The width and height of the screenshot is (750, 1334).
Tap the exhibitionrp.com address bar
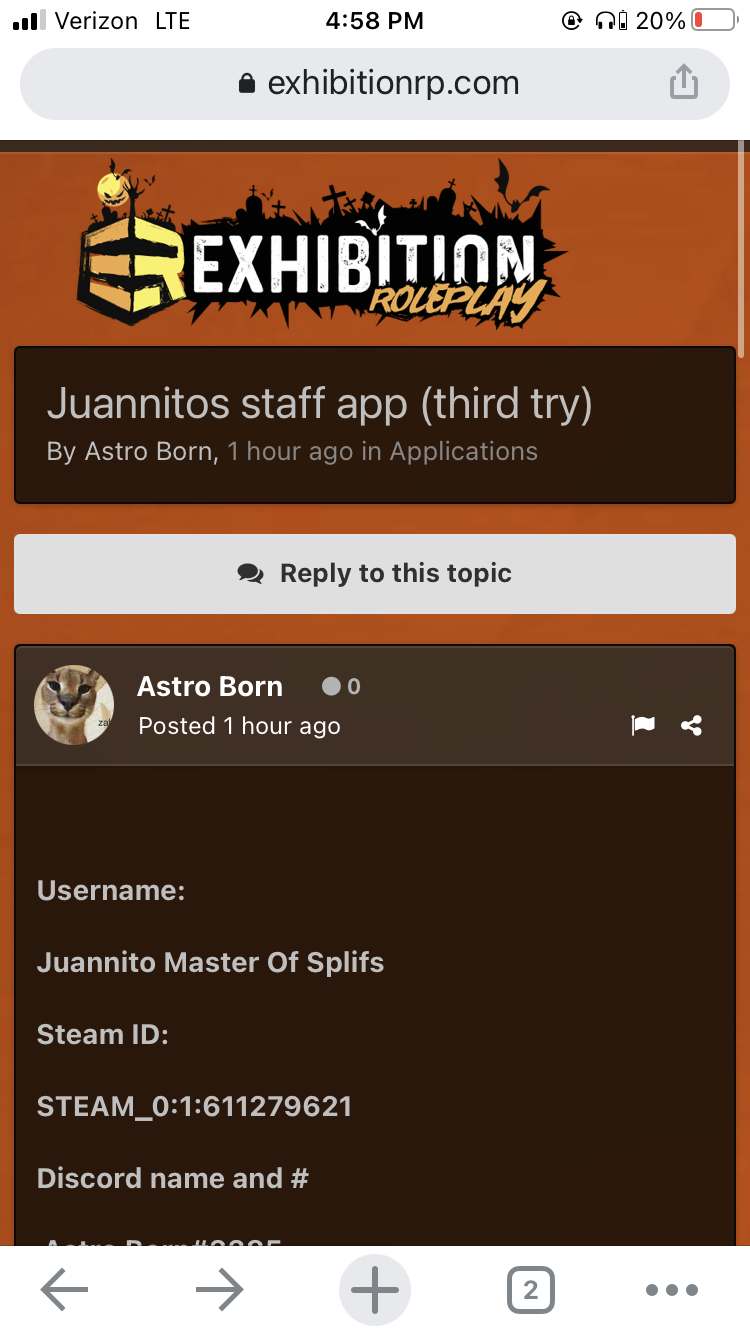pos(375,84)
